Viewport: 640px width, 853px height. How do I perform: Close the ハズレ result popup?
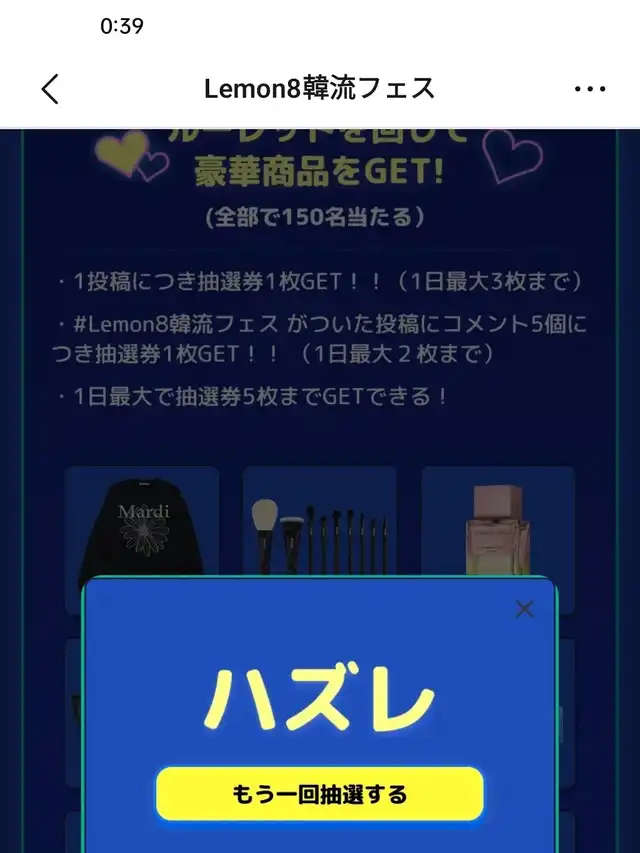click(x=524, y=609)
